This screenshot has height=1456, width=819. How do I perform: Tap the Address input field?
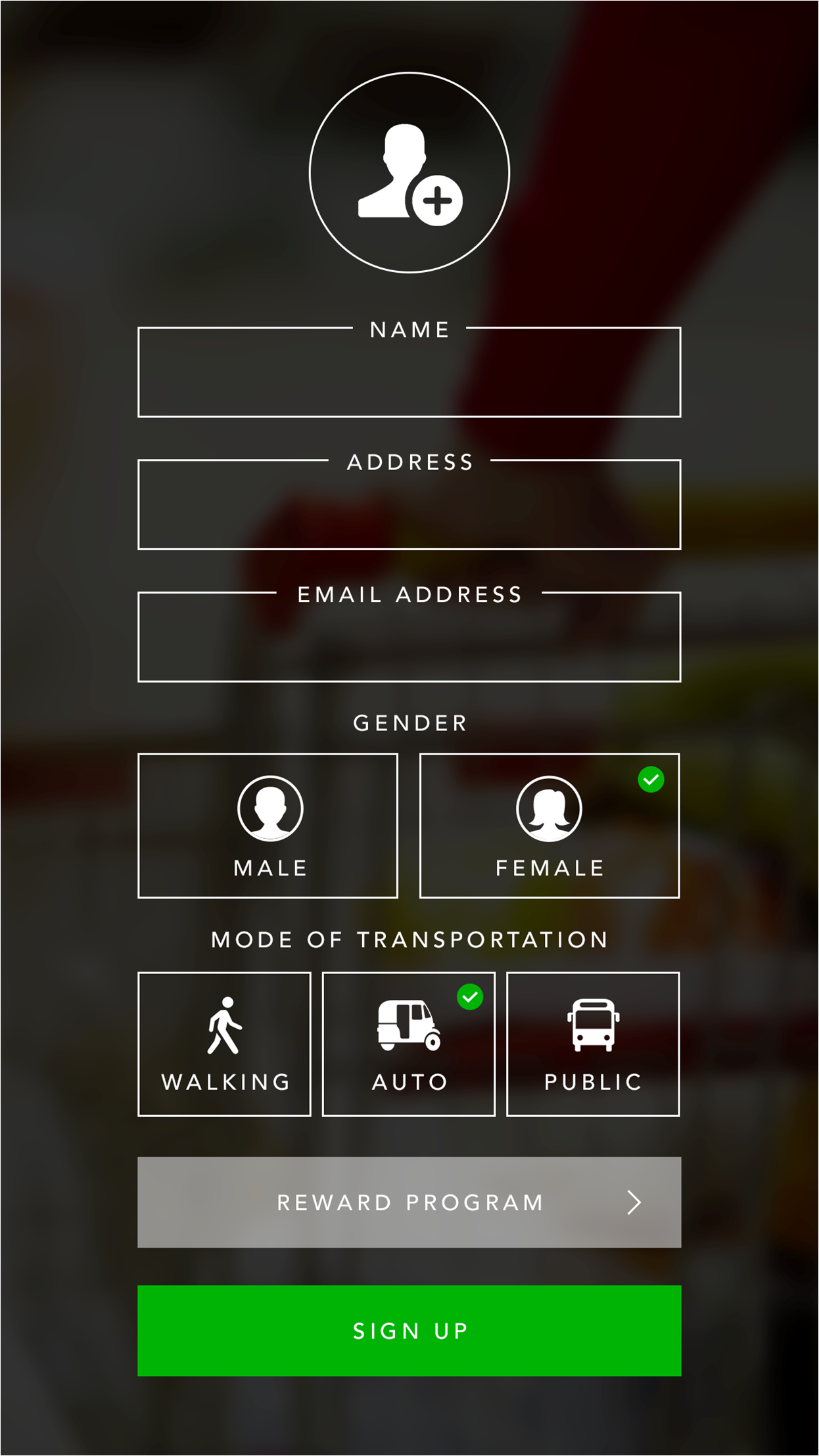[409, 506]
